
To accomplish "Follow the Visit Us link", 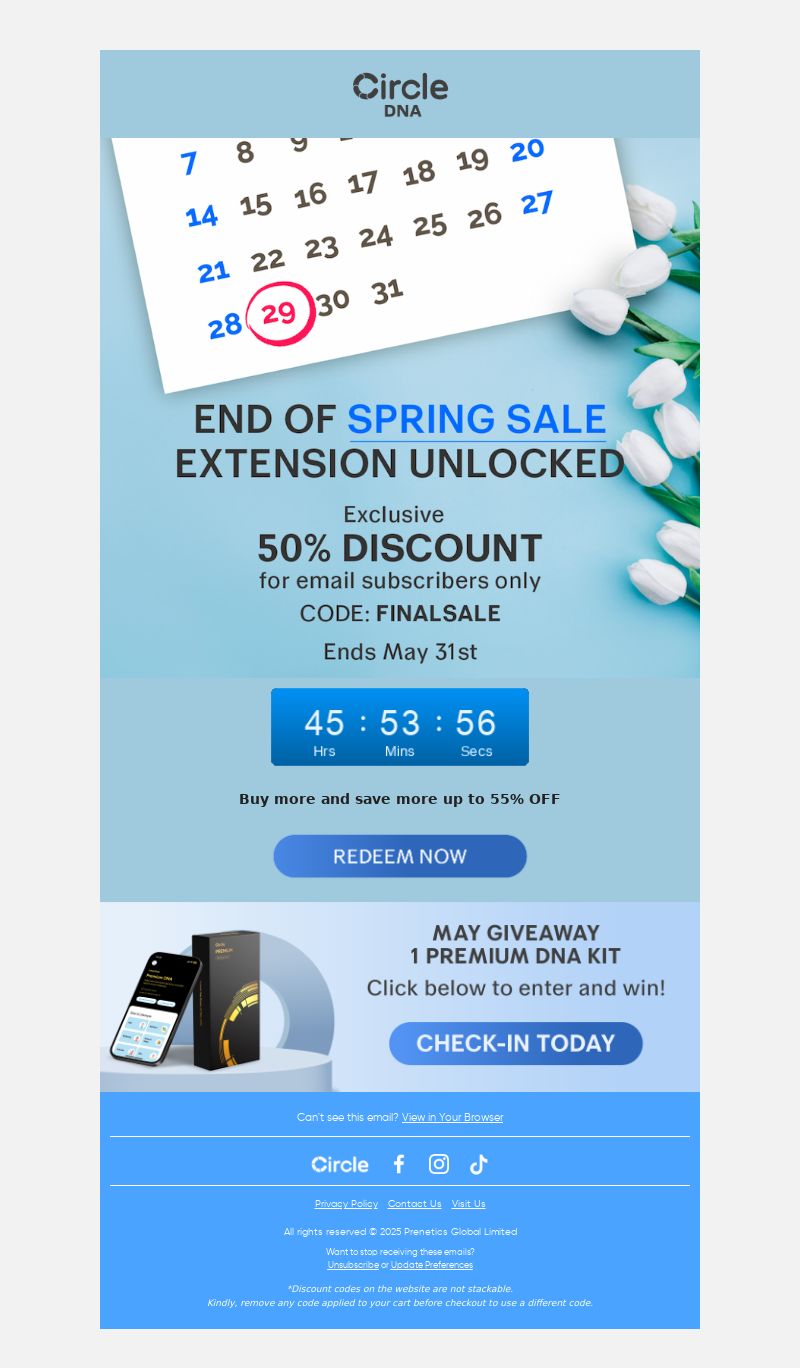I will coord(468,1204).
